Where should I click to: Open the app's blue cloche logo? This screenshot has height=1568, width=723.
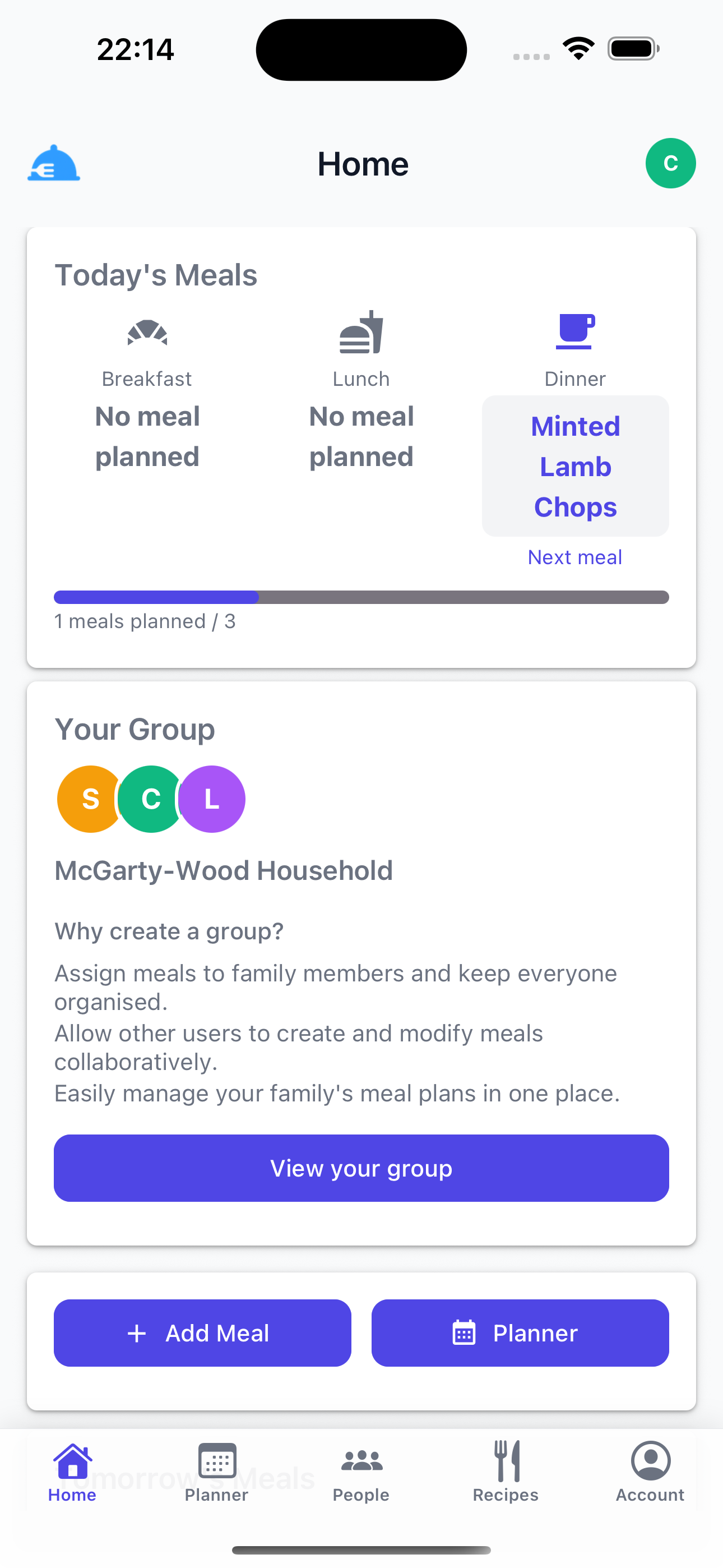(x=54, y=163)
